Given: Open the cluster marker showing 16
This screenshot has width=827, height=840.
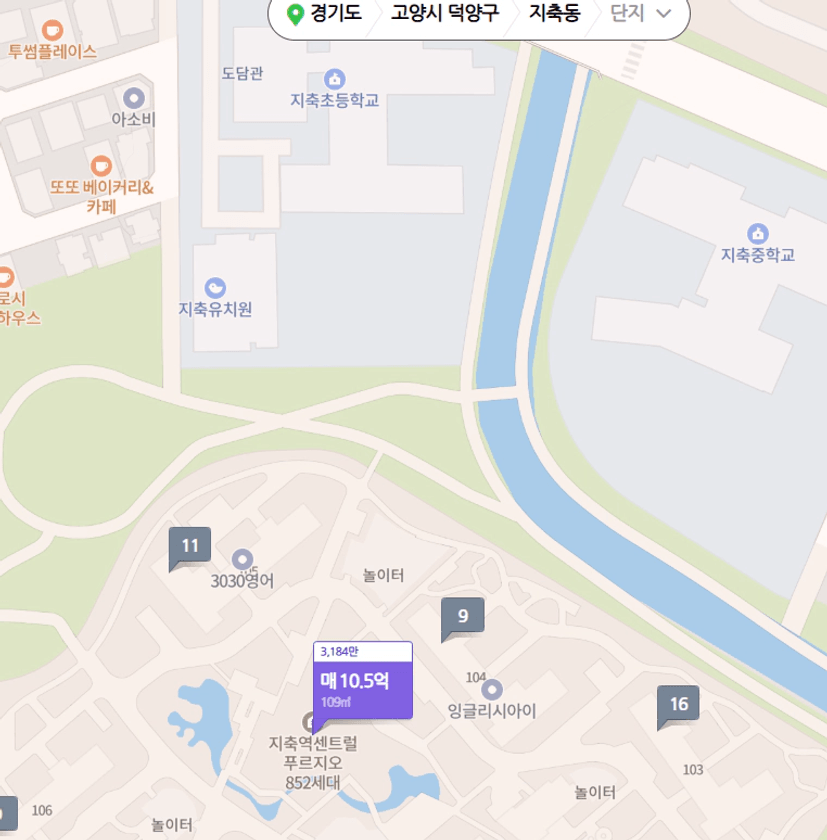Looking at the screenshot, I should click(679, 704).
